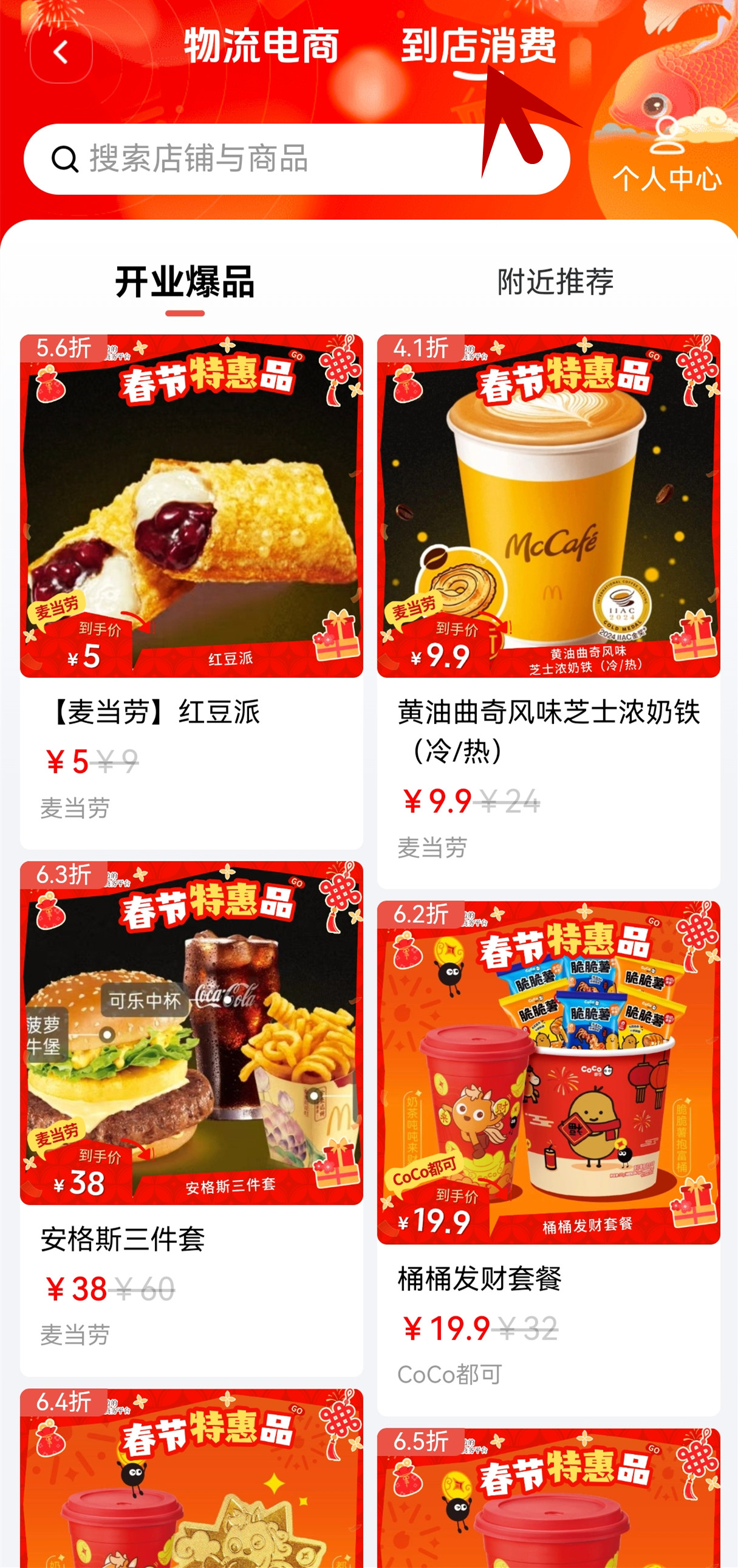The image size is (738, 1568).
Task: Switch to the 物流电商 tab
Action: pyautogui.click(x=262, y=46)
